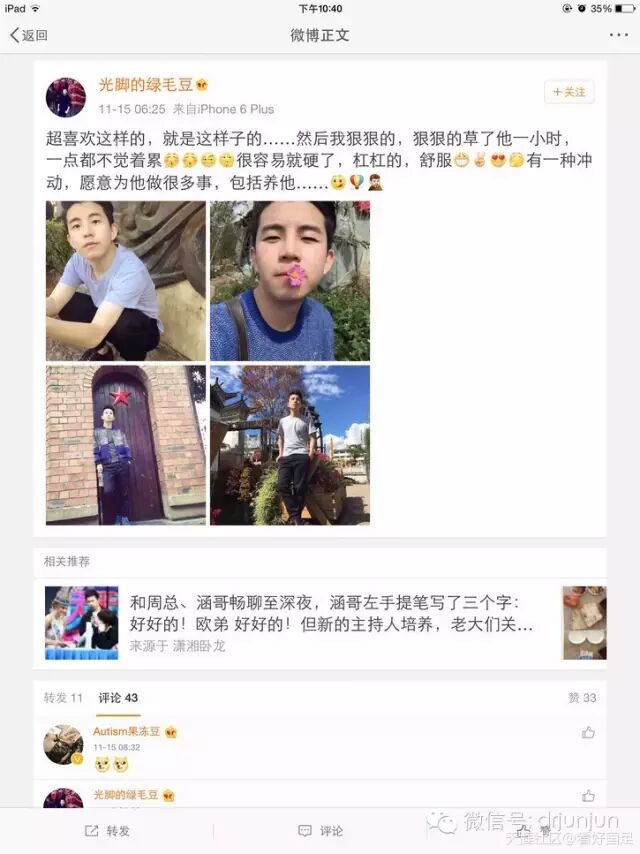The image size is (640, 854).
Task: Open photo of man crouching by statue
Action: 126,281
